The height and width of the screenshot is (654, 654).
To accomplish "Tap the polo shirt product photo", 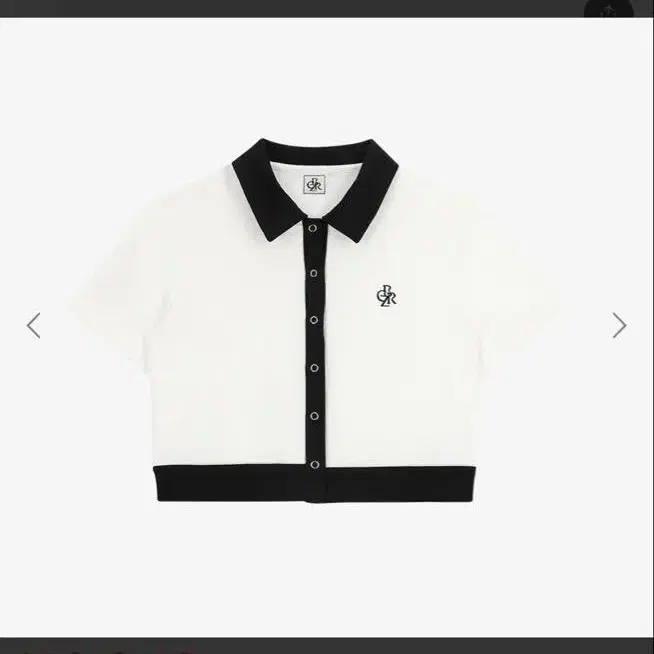I will coord(317,321).
